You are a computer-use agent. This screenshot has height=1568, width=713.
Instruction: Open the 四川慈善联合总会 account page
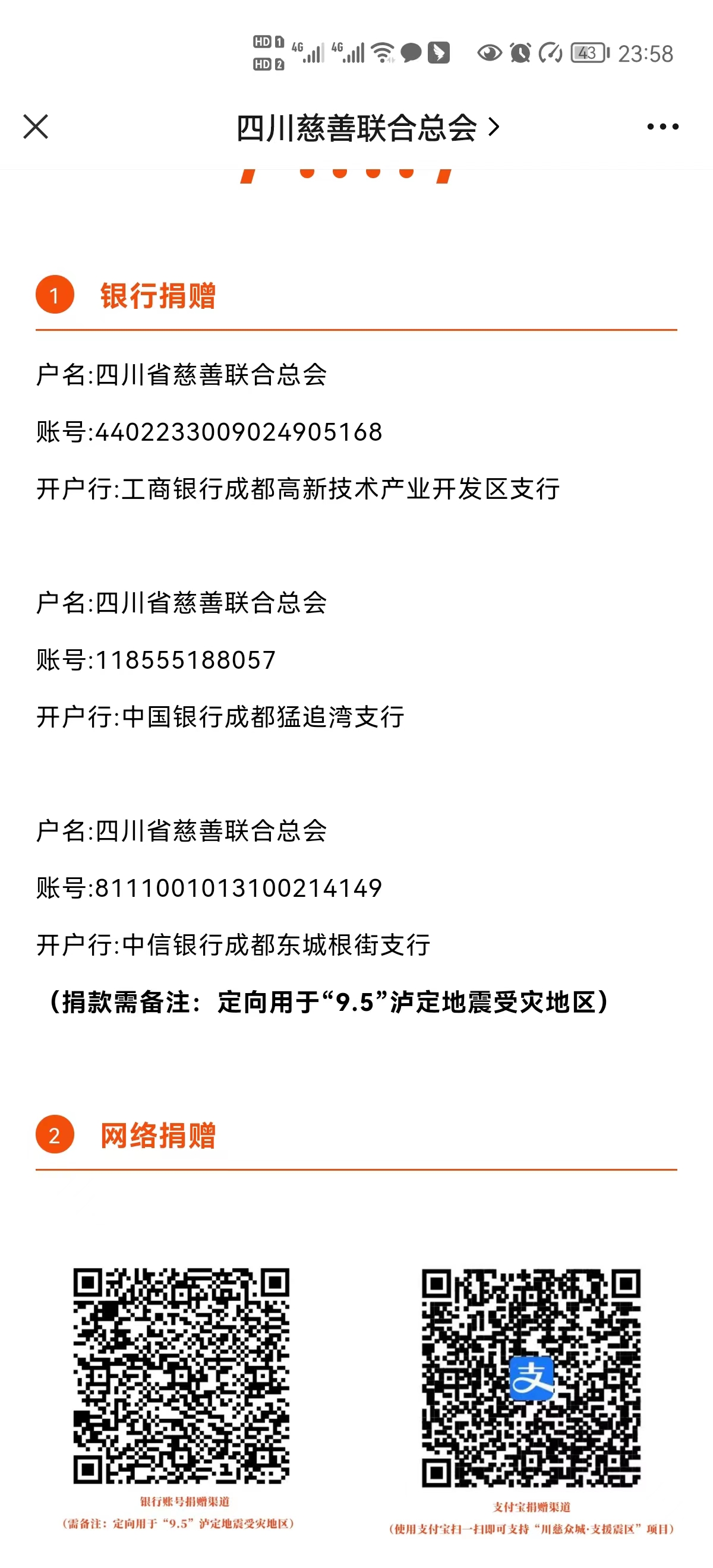367,128
